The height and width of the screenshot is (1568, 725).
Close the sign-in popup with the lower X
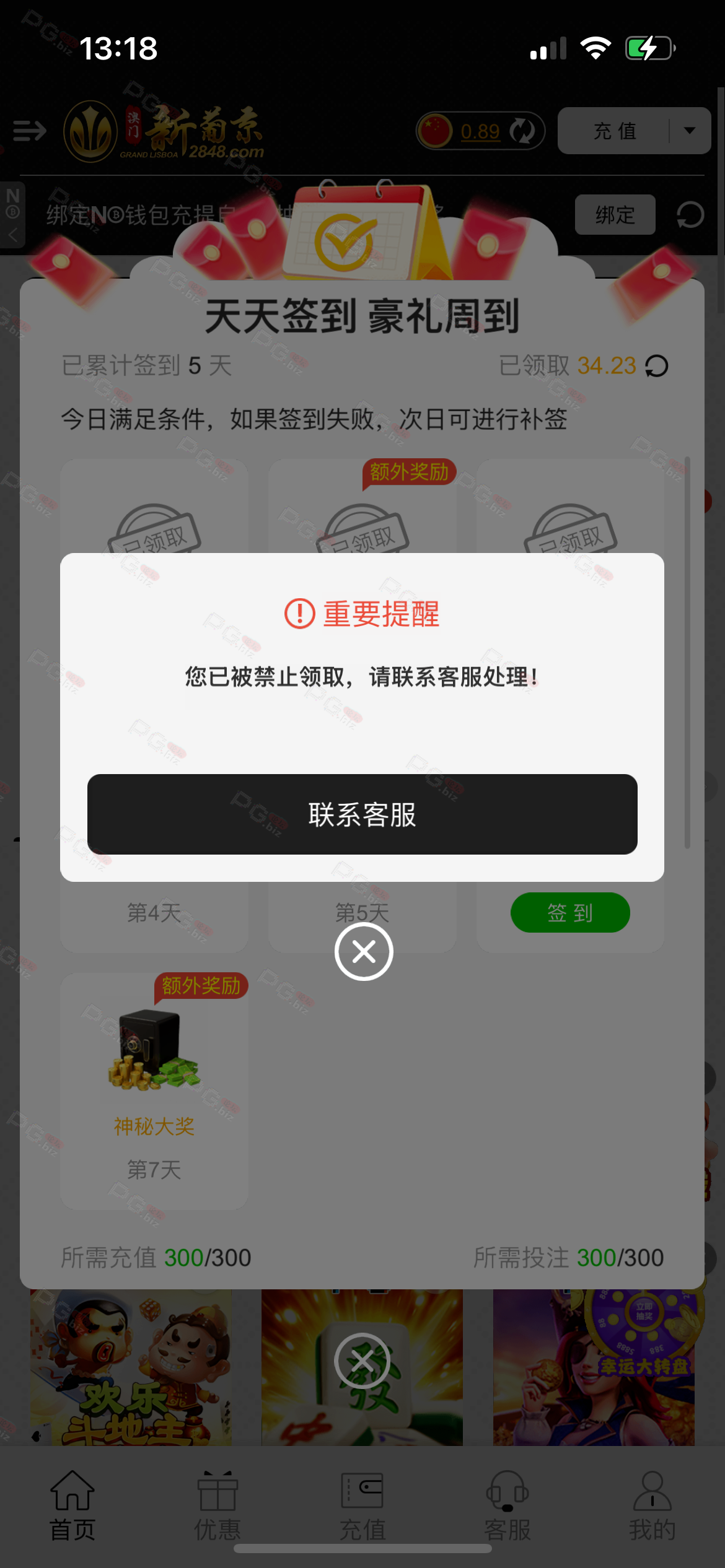coord(362,1361)
